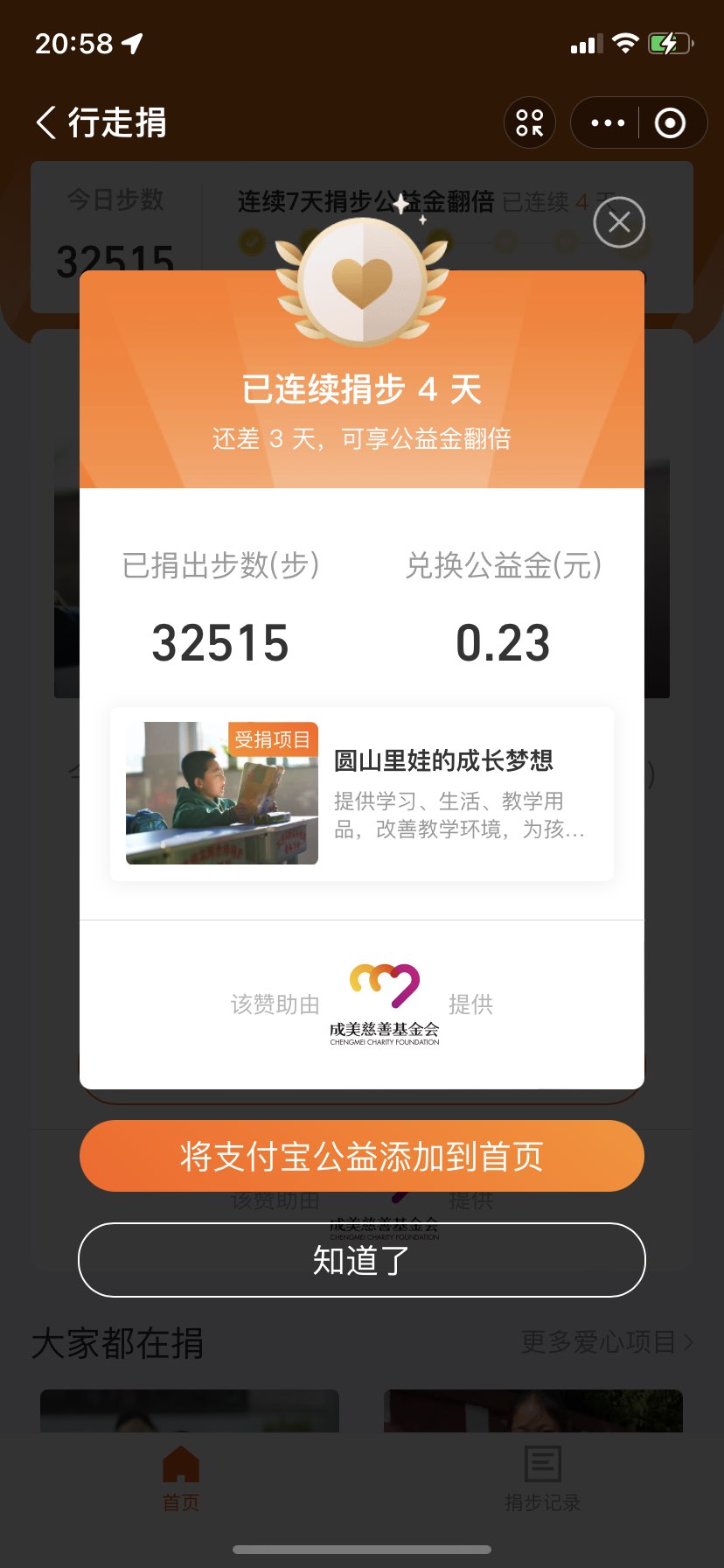Switch to the 首页 tab

181,1479
